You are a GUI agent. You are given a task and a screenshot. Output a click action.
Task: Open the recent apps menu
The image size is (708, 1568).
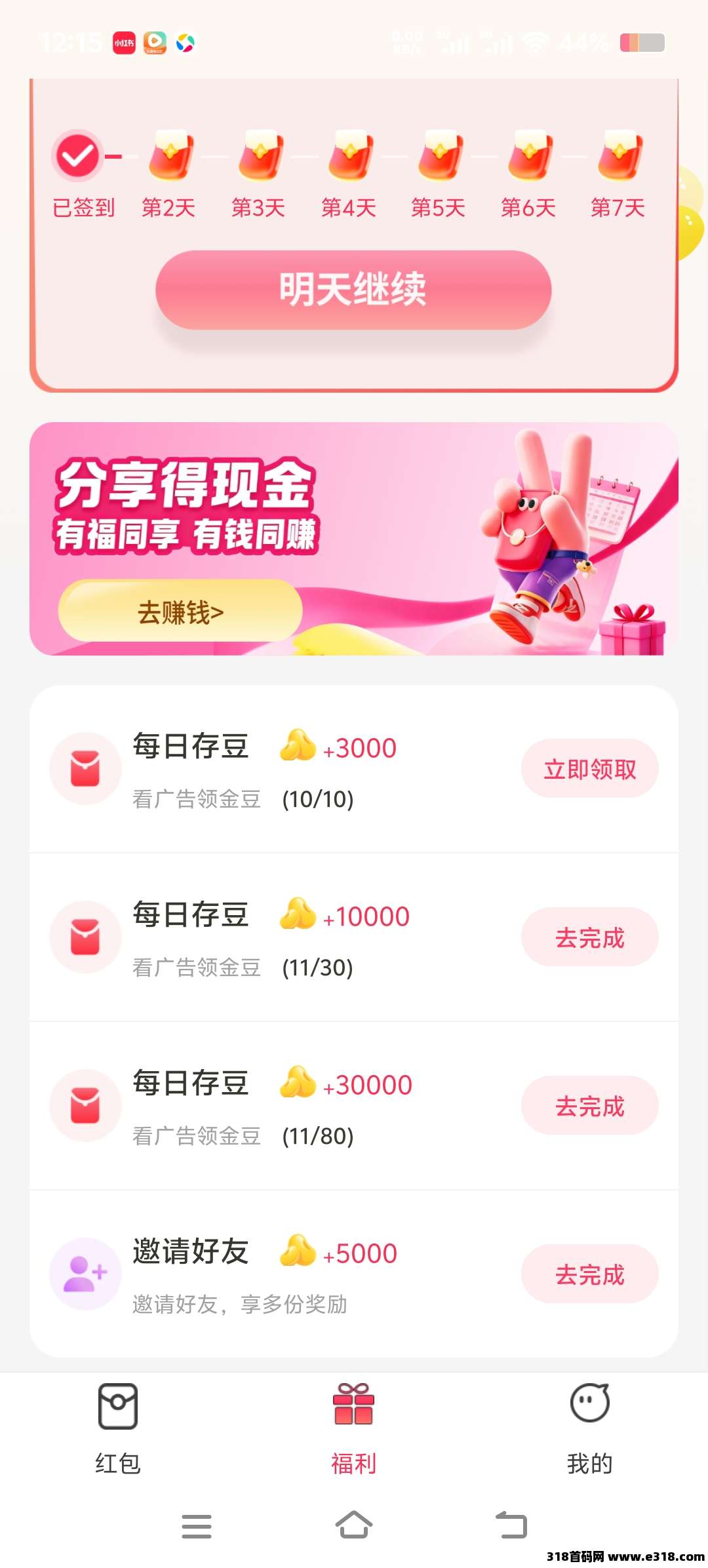[x=197, y=1525]
